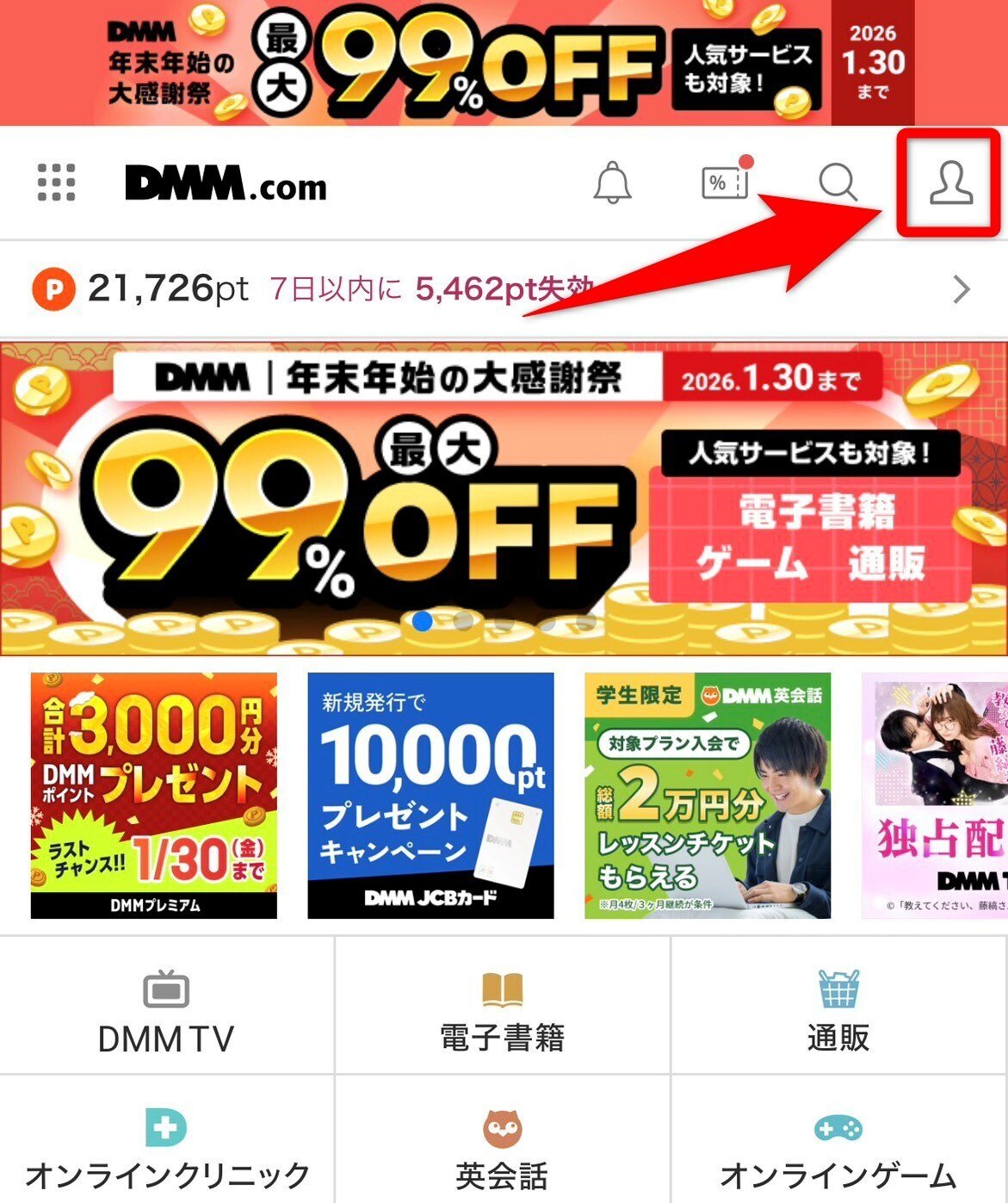Image resolution: width=1008 pixels, height=1203 pixels.
Task: Select the DMM TV service menu entry
Action: click(x=167, y=1010)
